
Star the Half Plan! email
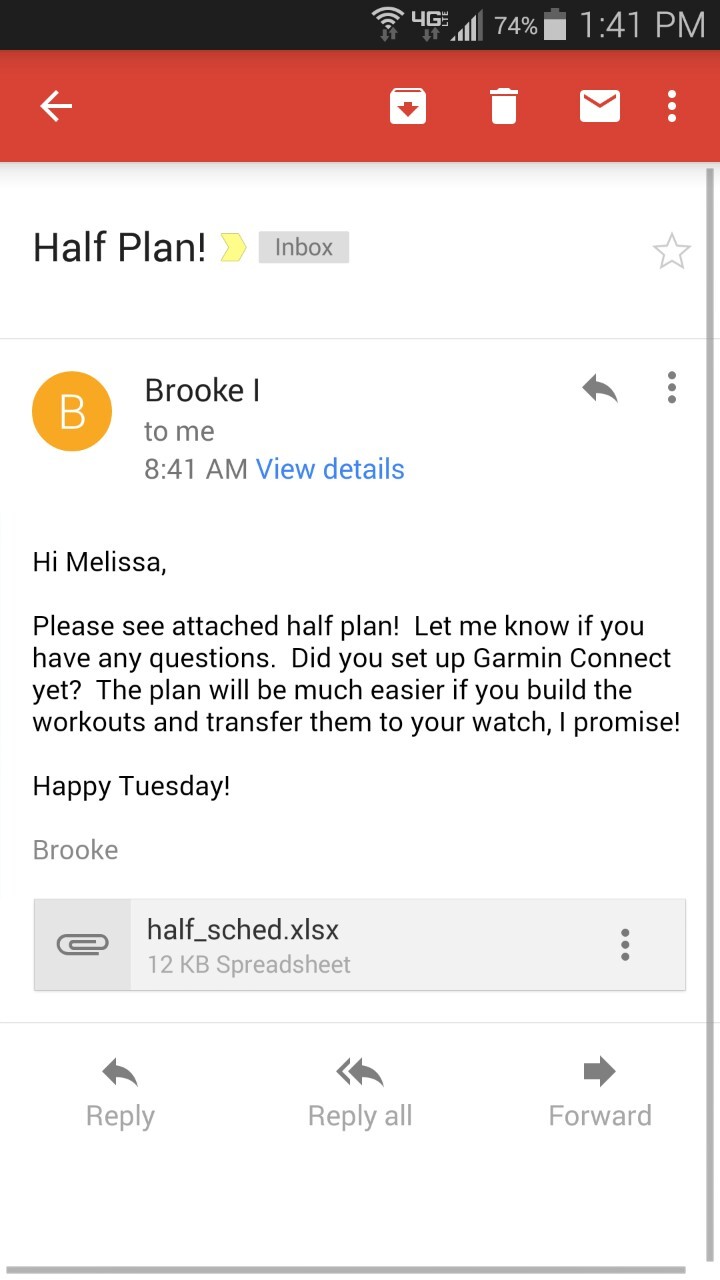[671, 251]
